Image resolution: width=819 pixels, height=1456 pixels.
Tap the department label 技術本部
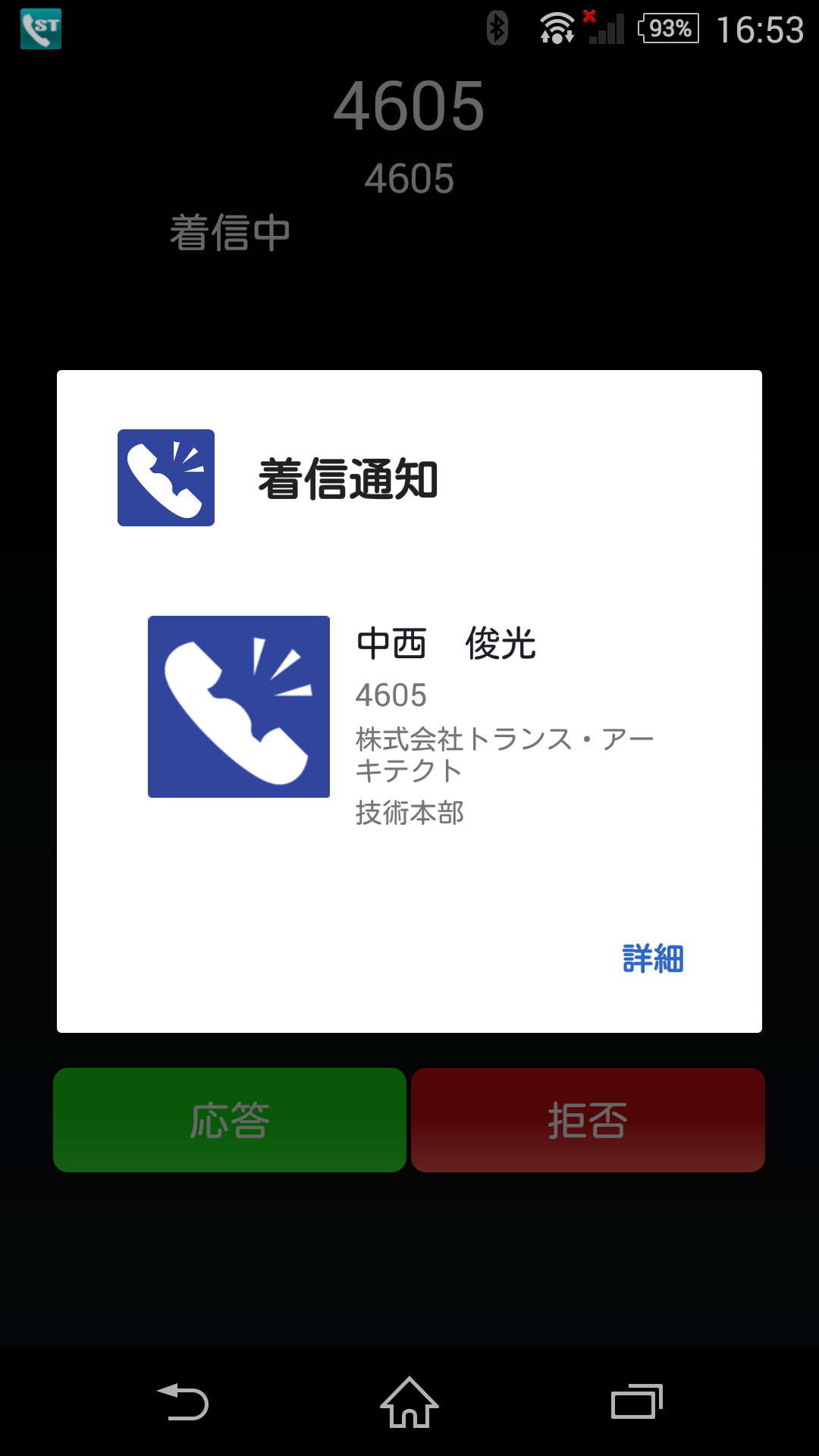click(x=410, y=813)
